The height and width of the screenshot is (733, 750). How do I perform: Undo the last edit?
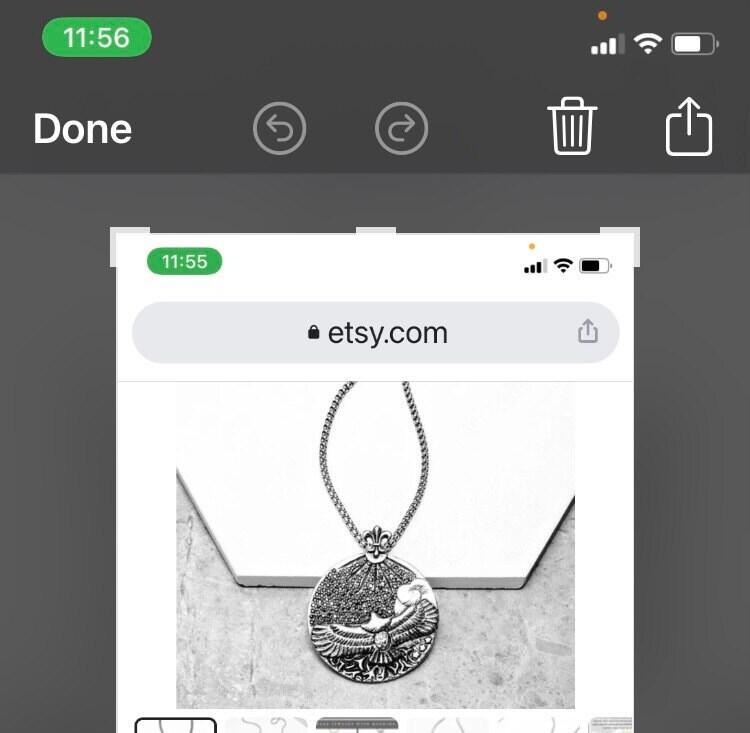pos(279,128)
